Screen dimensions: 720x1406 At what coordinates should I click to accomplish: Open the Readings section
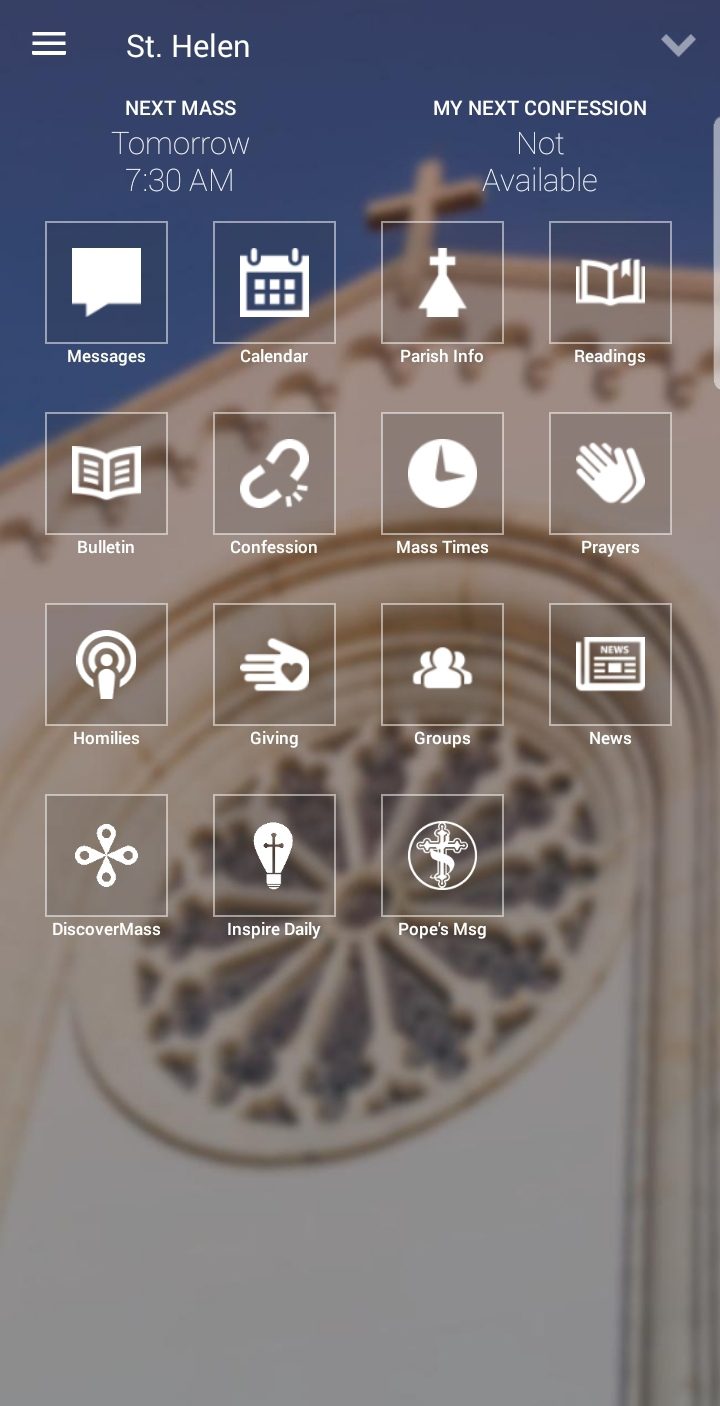[x=610, y=282]
